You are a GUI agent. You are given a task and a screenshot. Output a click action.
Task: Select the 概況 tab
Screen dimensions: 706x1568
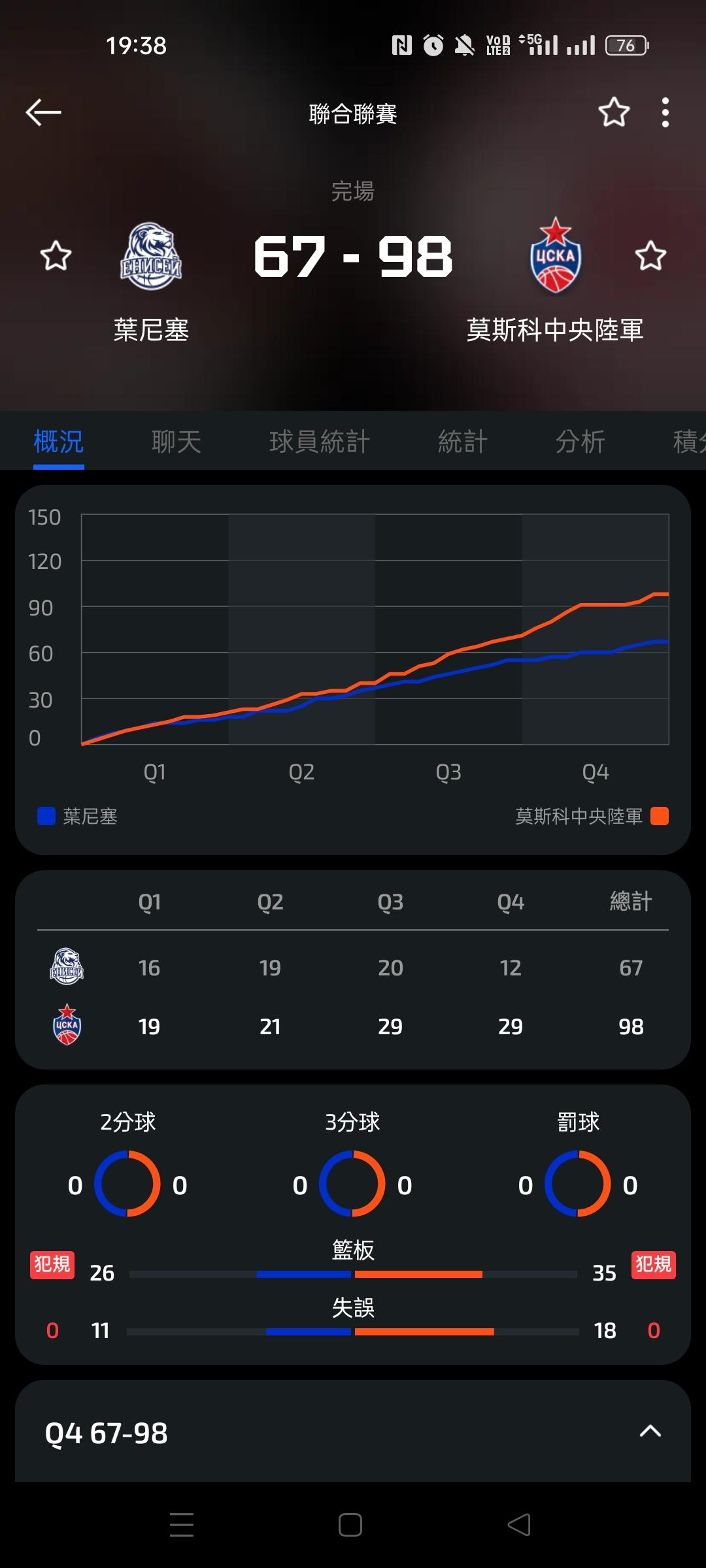tap(59, 442)
